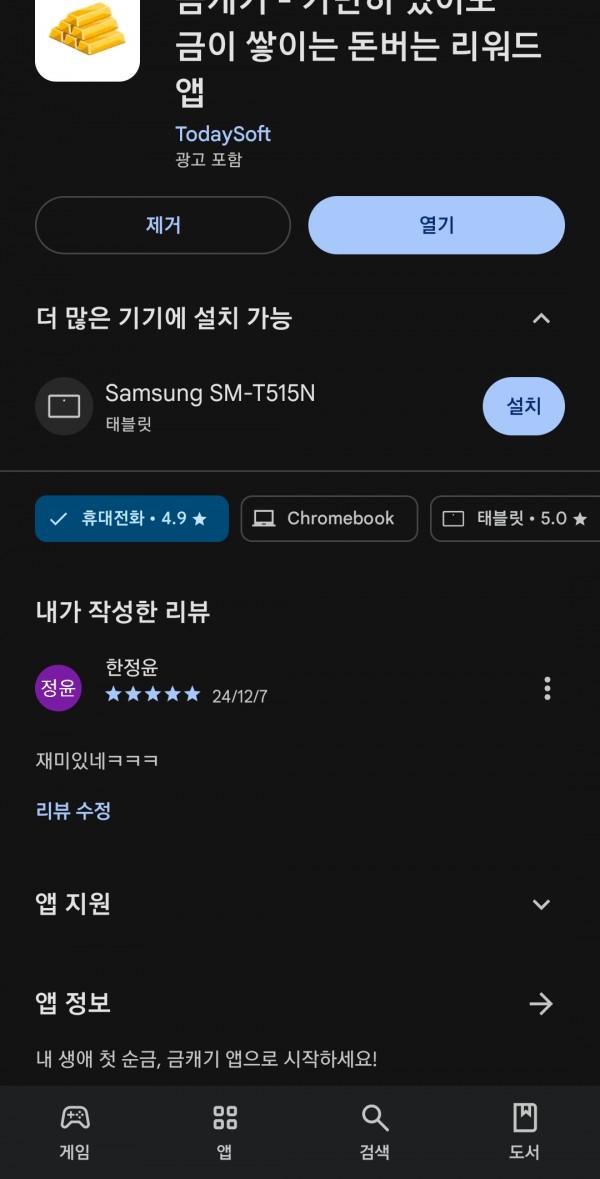Expand the 앱 지원 section

pos(541,904)
